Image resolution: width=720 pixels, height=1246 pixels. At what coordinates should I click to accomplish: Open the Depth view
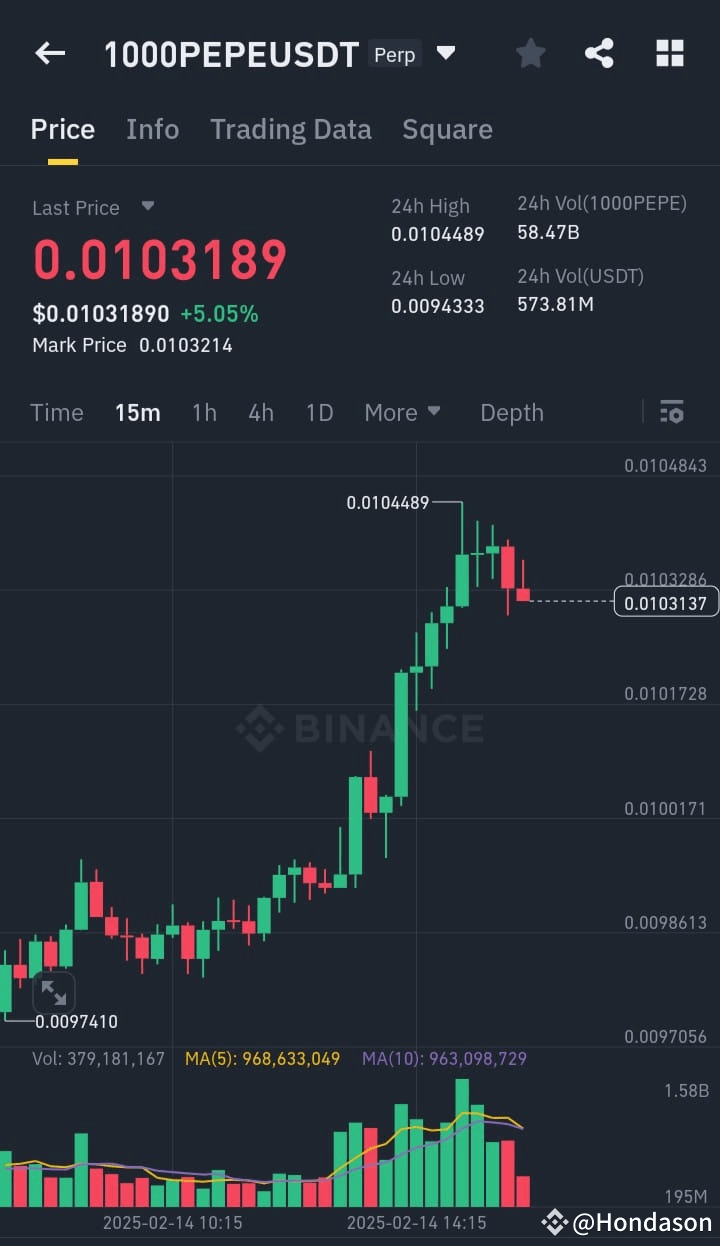click(511, 412)
